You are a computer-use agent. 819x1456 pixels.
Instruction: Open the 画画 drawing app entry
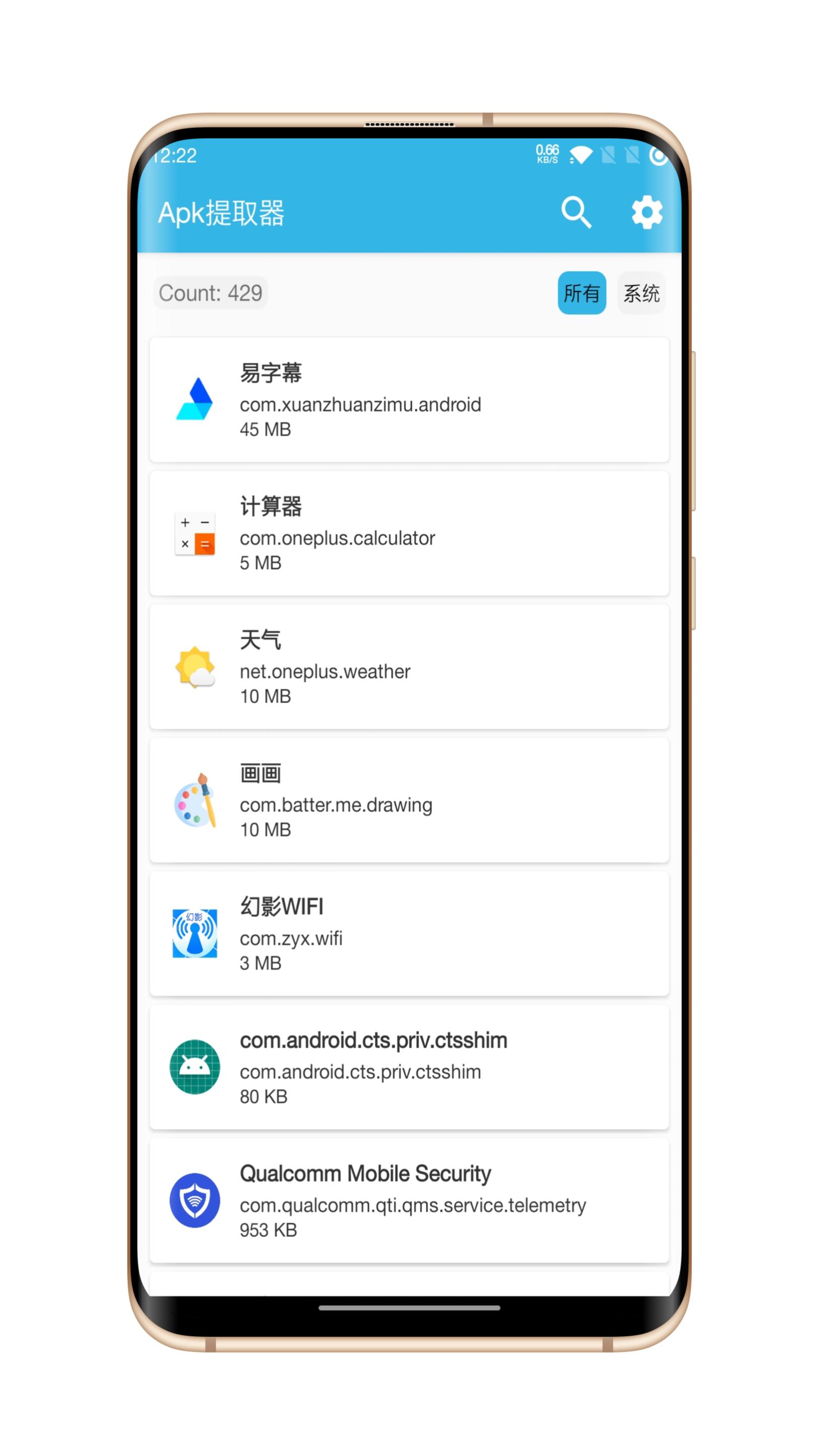[409, 800]
